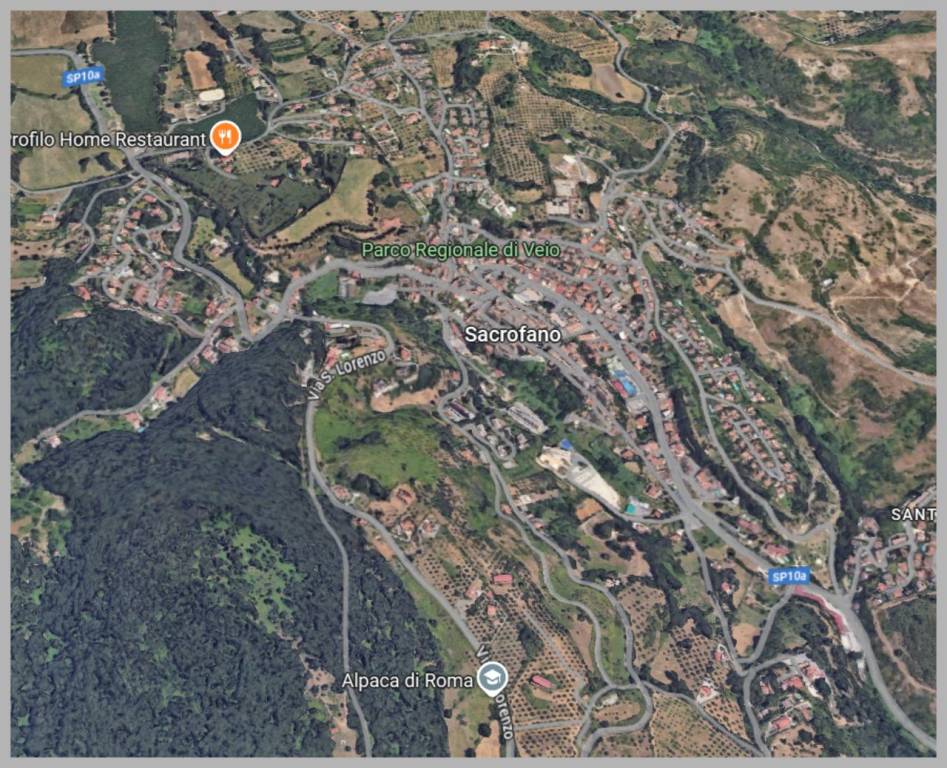This screenshot has height=768, width=947.
Task: Open the Profilo Home Restaurant map pin
Action: pos(225,137)
